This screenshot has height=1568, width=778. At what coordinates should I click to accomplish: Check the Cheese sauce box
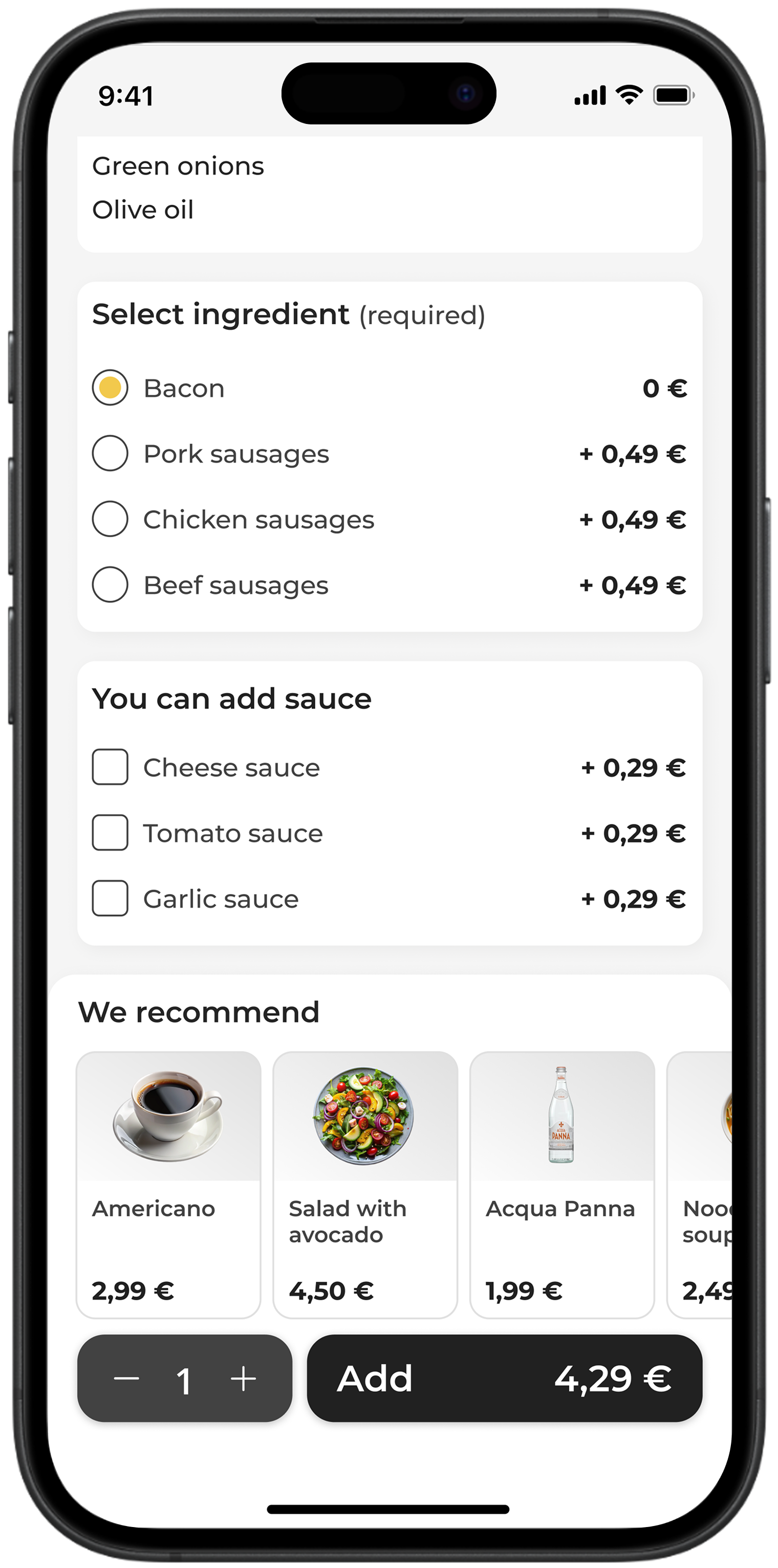(110, 767)
